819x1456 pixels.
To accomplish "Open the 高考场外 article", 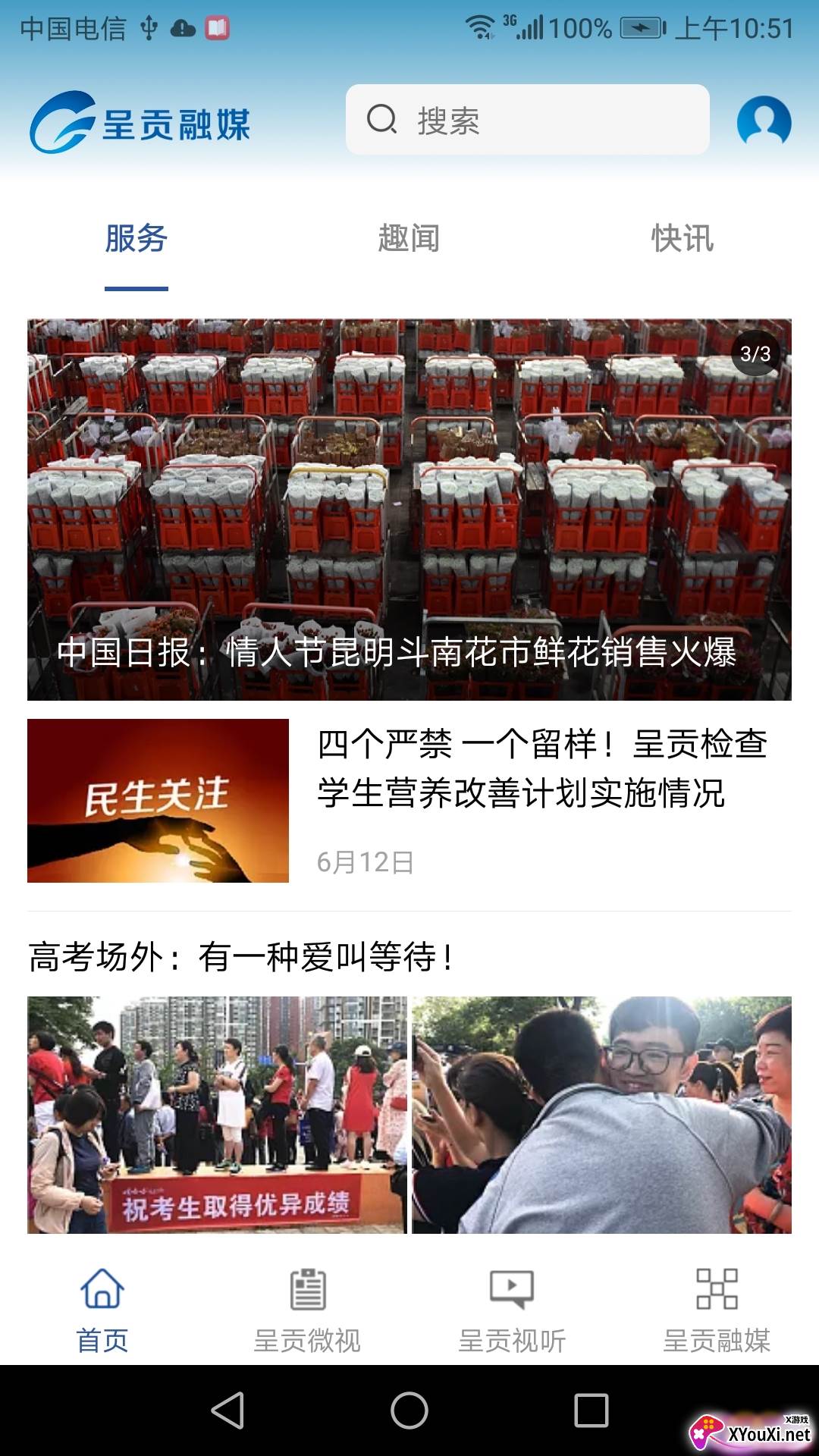I will (x=241, y=957).
